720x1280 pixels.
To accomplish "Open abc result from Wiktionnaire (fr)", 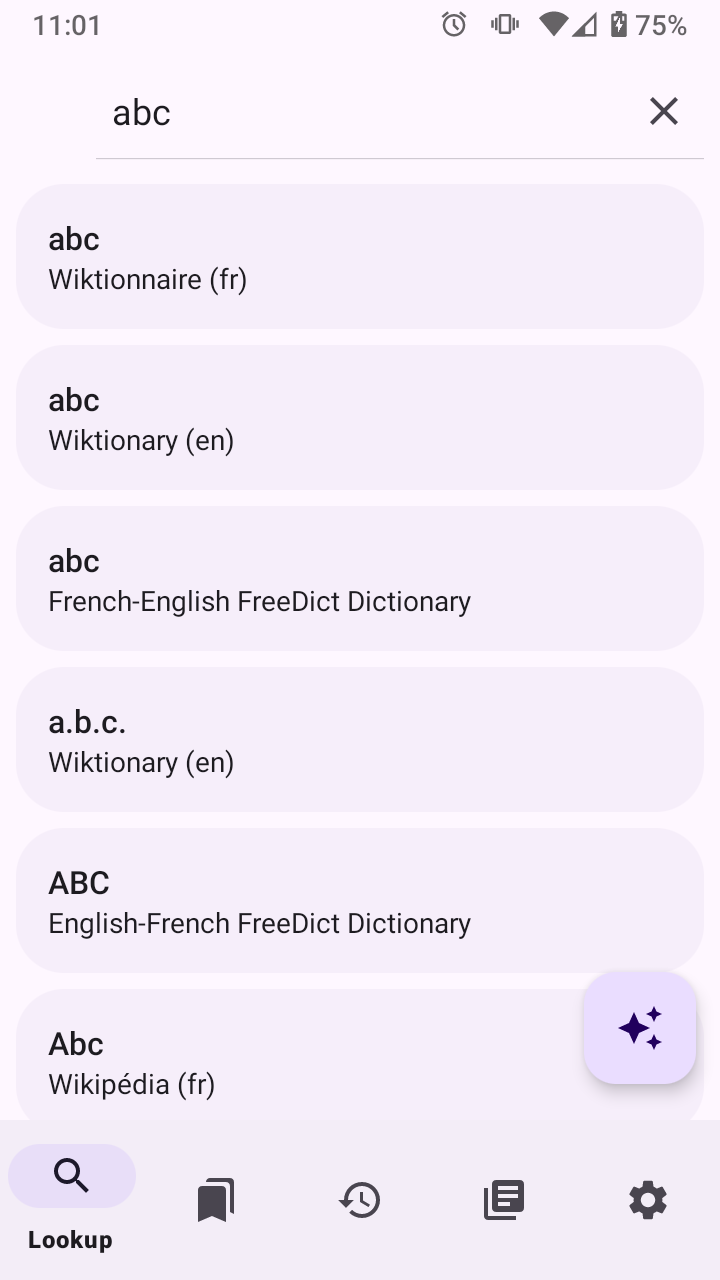I will pyautogui.click(x=360, y=256).
